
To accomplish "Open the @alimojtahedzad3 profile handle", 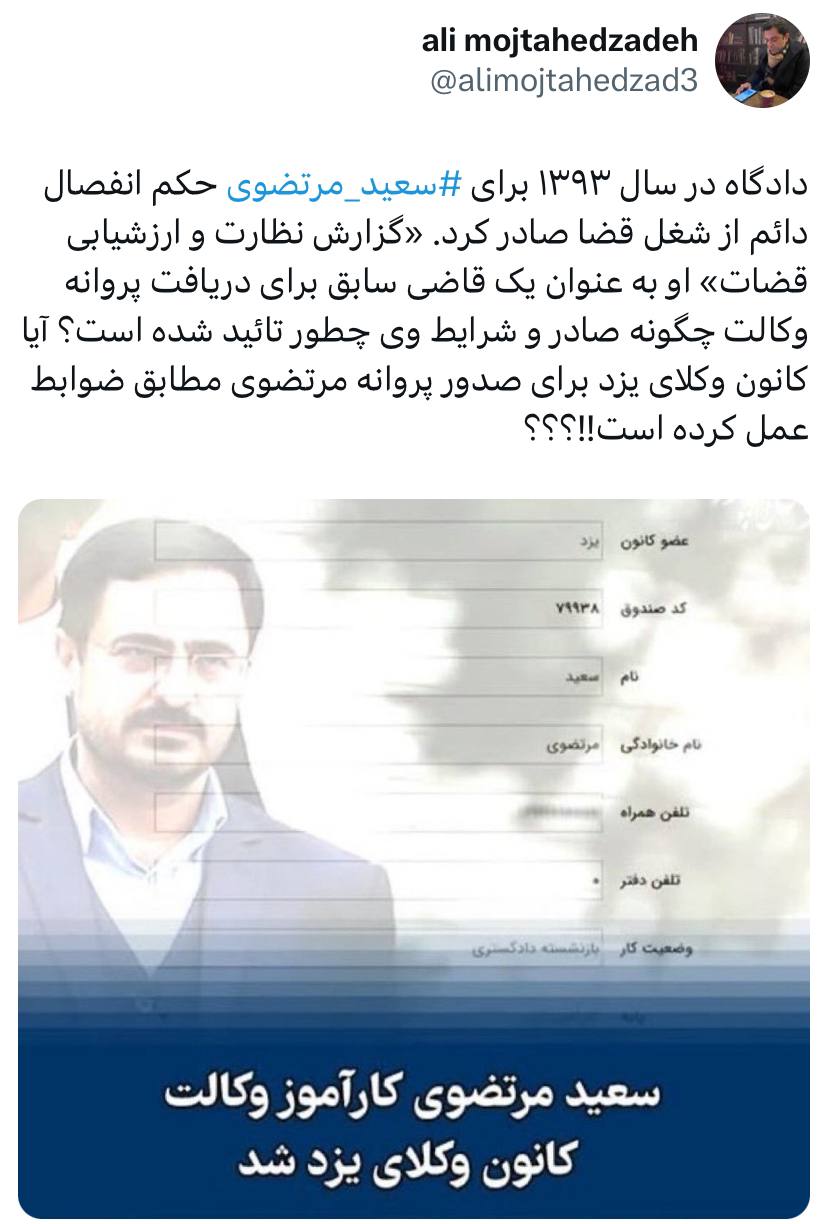I will tap(562, 82).
